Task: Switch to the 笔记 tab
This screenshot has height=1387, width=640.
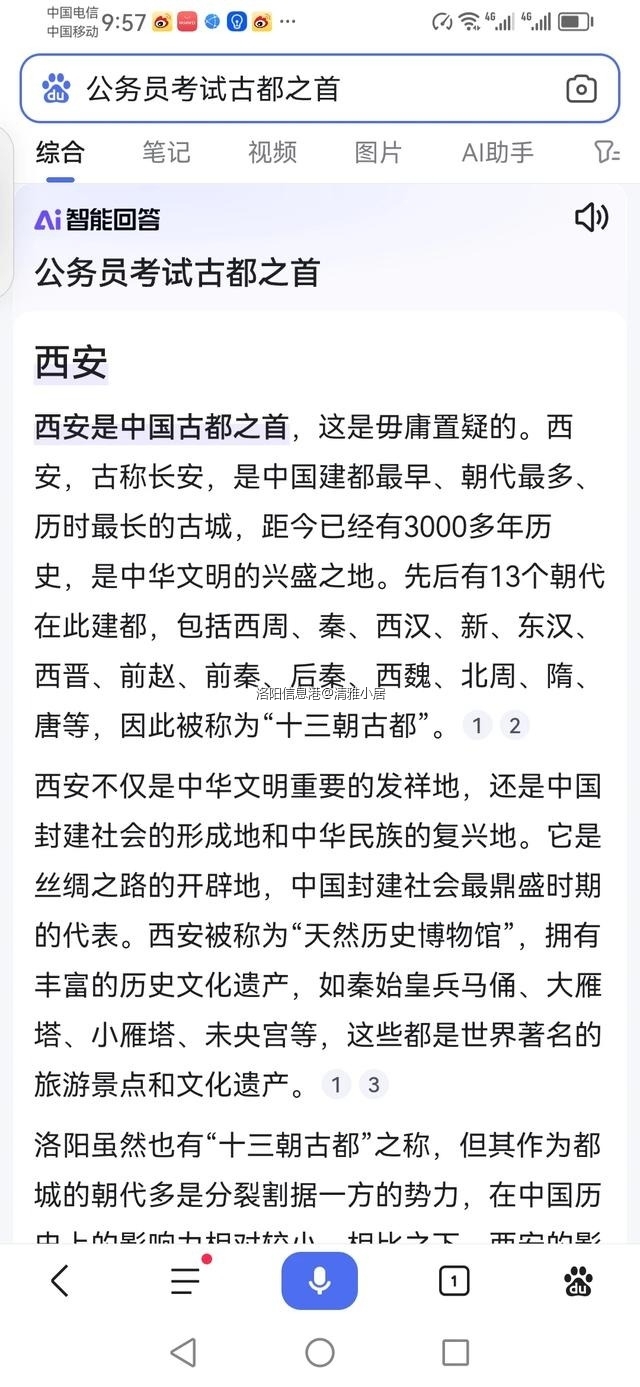Action: (x=166, y=152)
